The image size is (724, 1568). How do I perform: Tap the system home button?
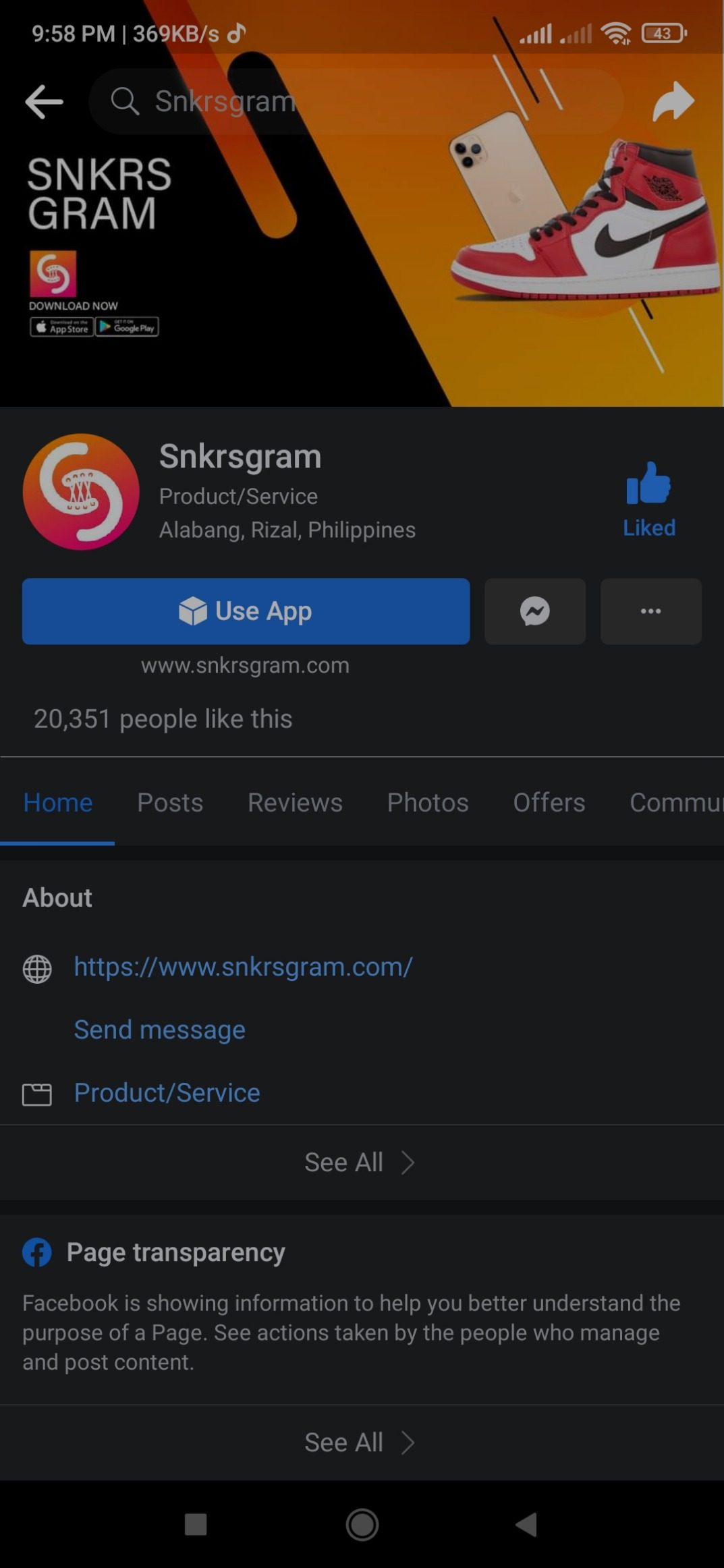362,1524
